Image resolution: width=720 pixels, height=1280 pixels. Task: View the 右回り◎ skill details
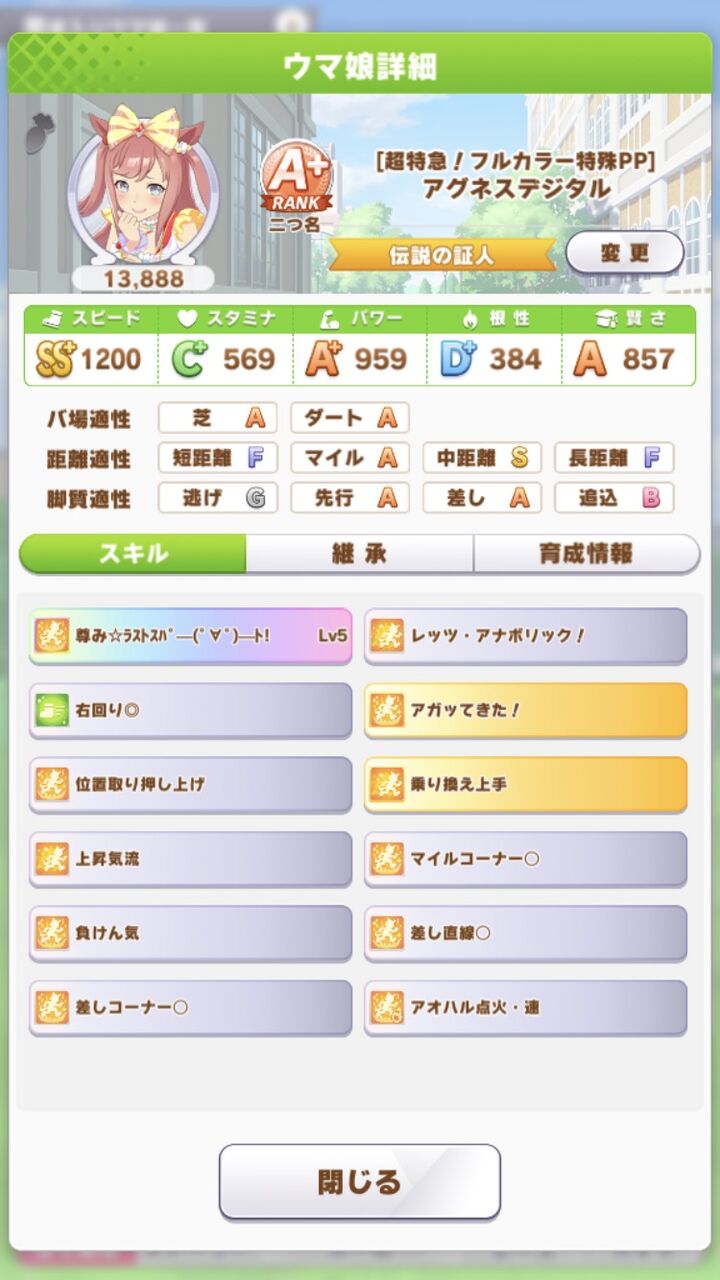(x=191, y=710)
